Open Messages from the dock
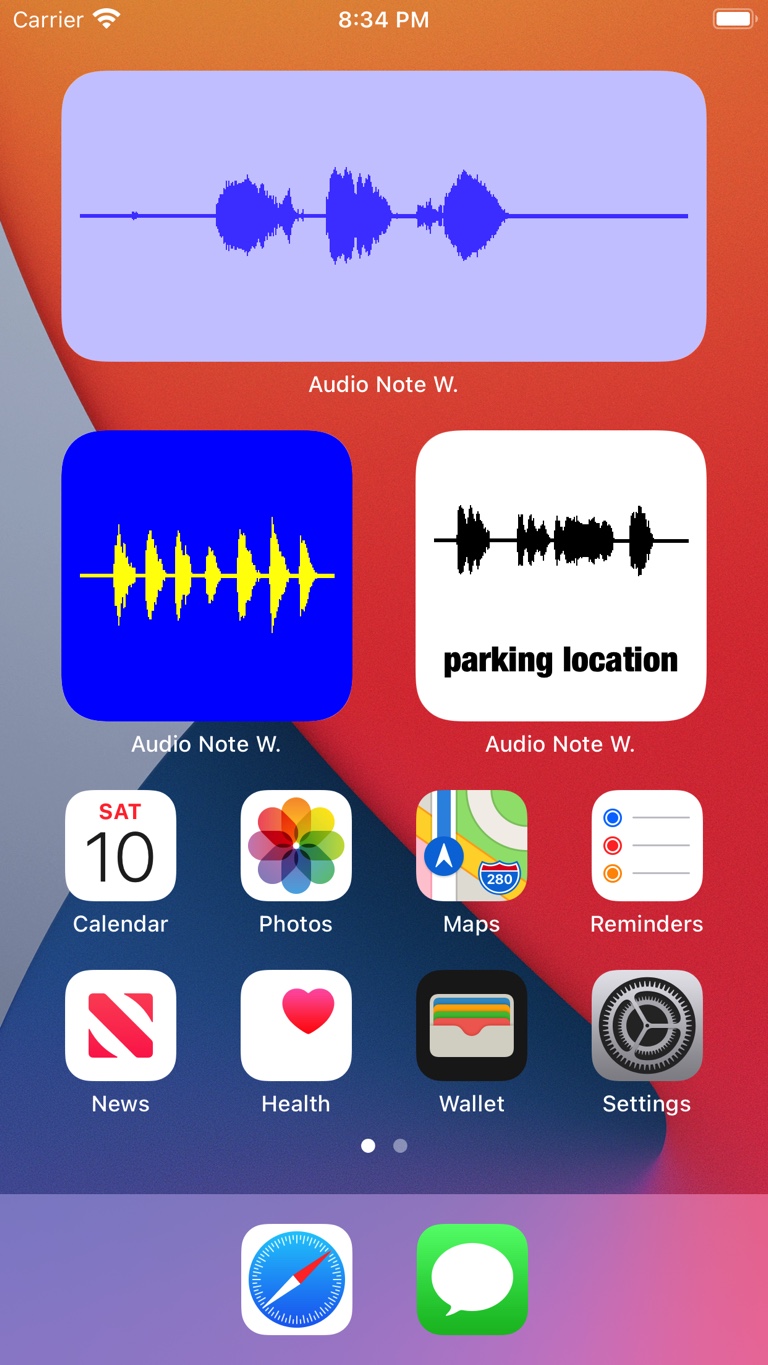 [472, 1279]
